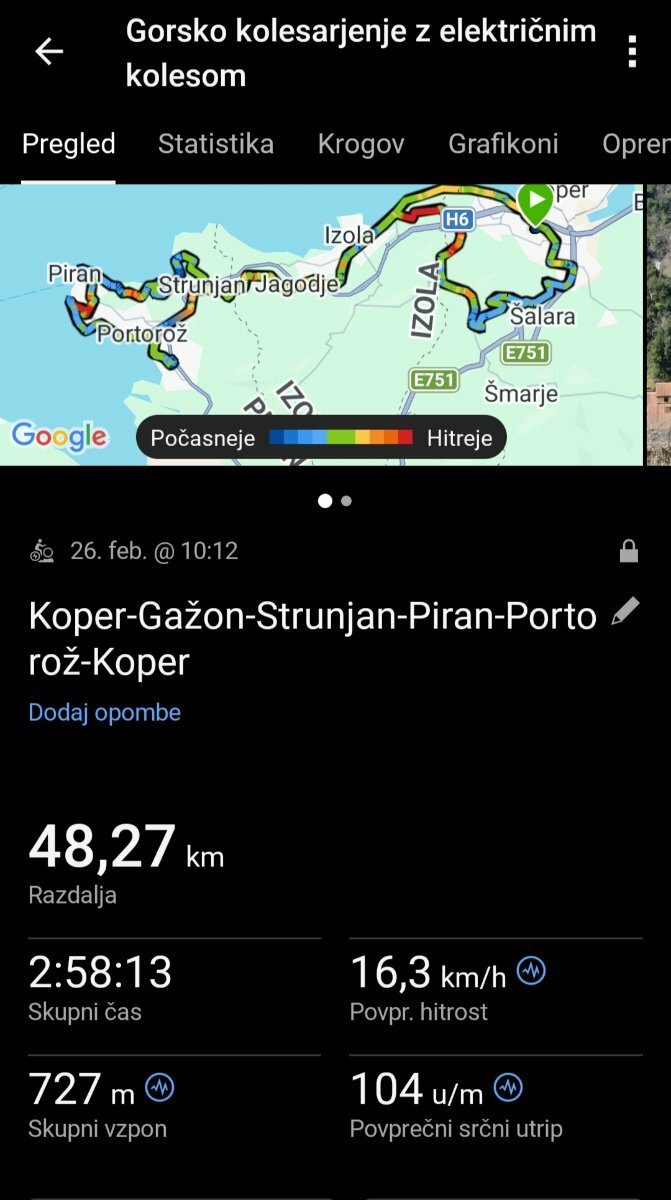
Task: Open the three-dot overflow menu
Action: click(631, 51)
